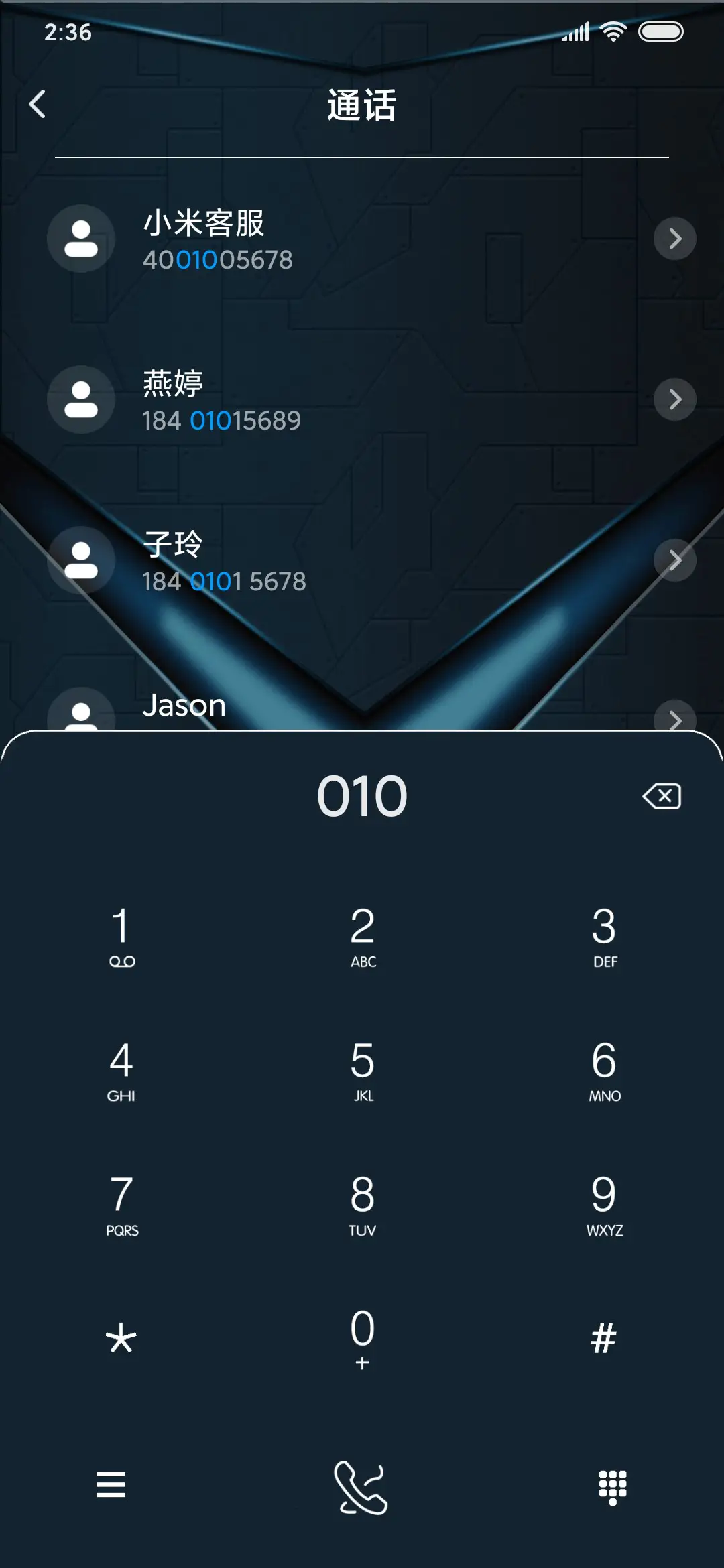Dial digit 2 ABC key

363,936
